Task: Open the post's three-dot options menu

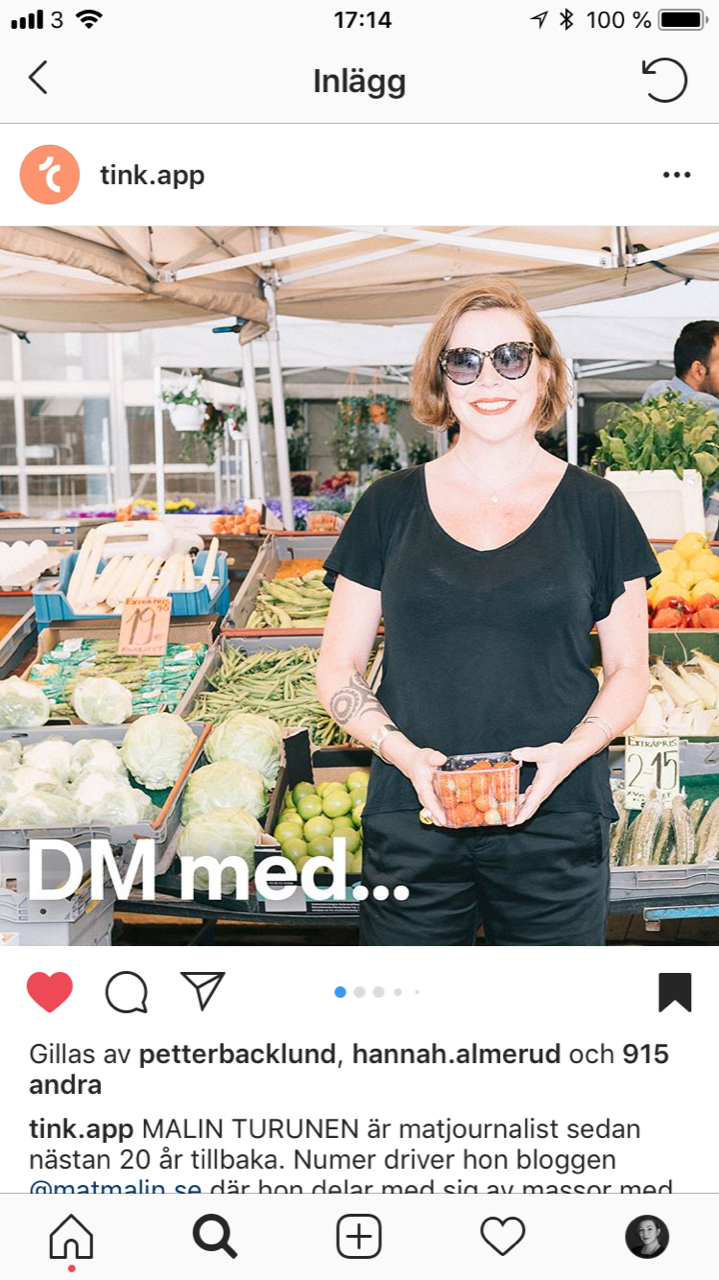Action: click(676, 175)
